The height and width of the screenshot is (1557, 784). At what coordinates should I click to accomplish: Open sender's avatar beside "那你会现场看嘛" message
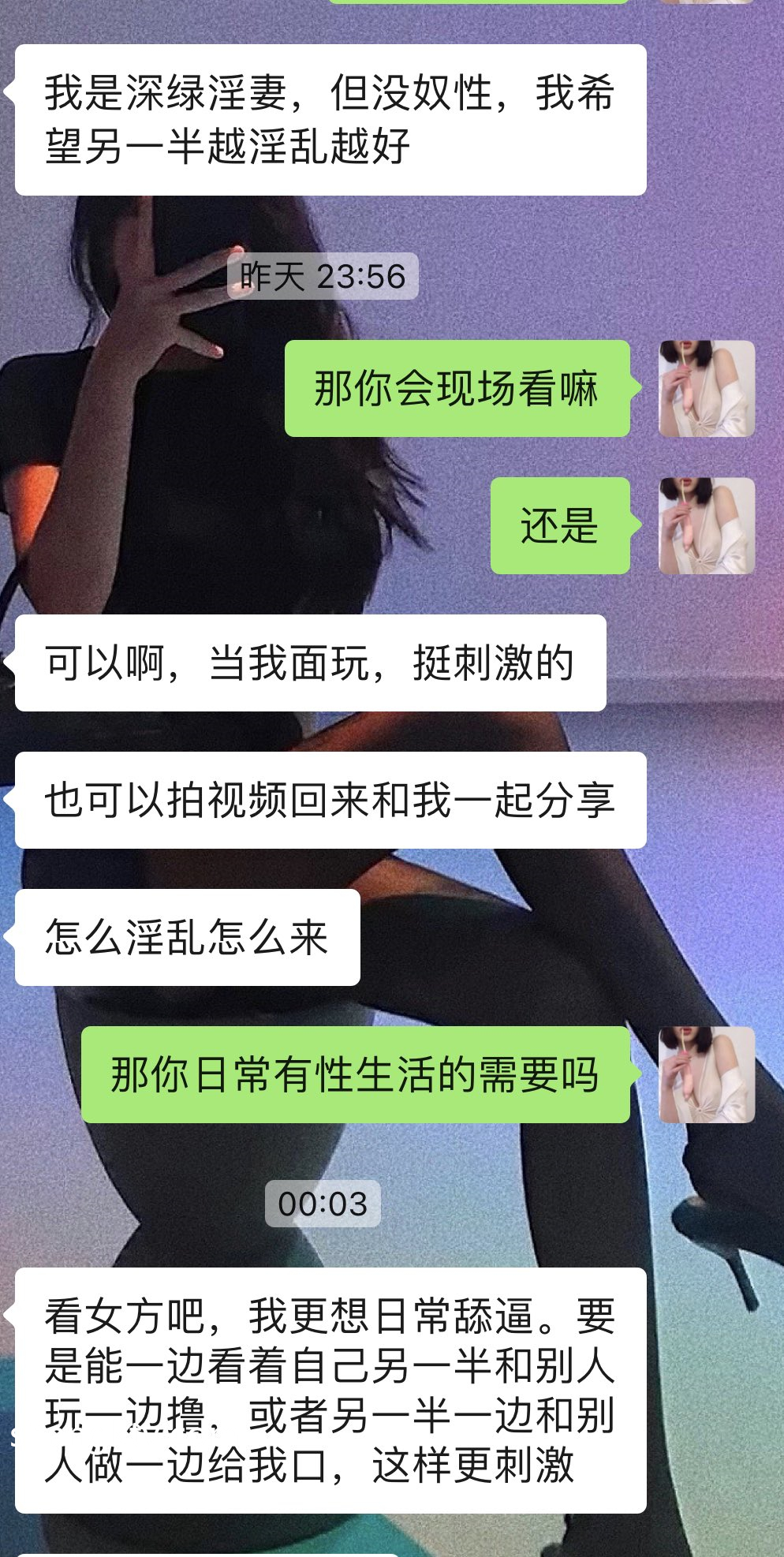pyautogui.click(x=707, y=389)
